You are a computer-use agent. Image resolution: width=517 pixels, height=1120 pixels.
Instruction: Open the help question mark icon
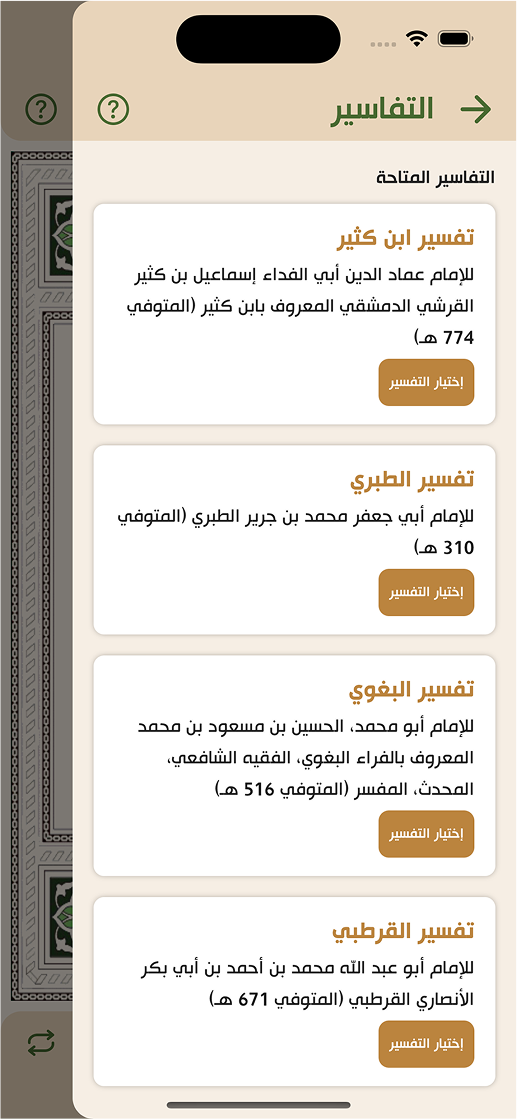coord(113,109)
